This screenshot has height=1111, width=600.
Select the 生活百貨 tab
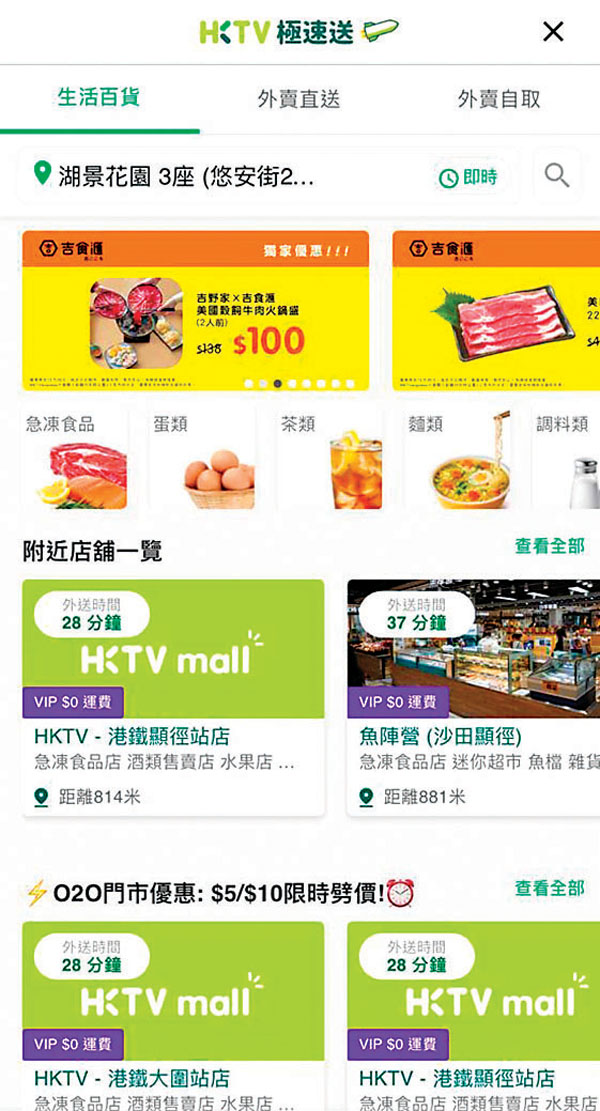(98, 98)
